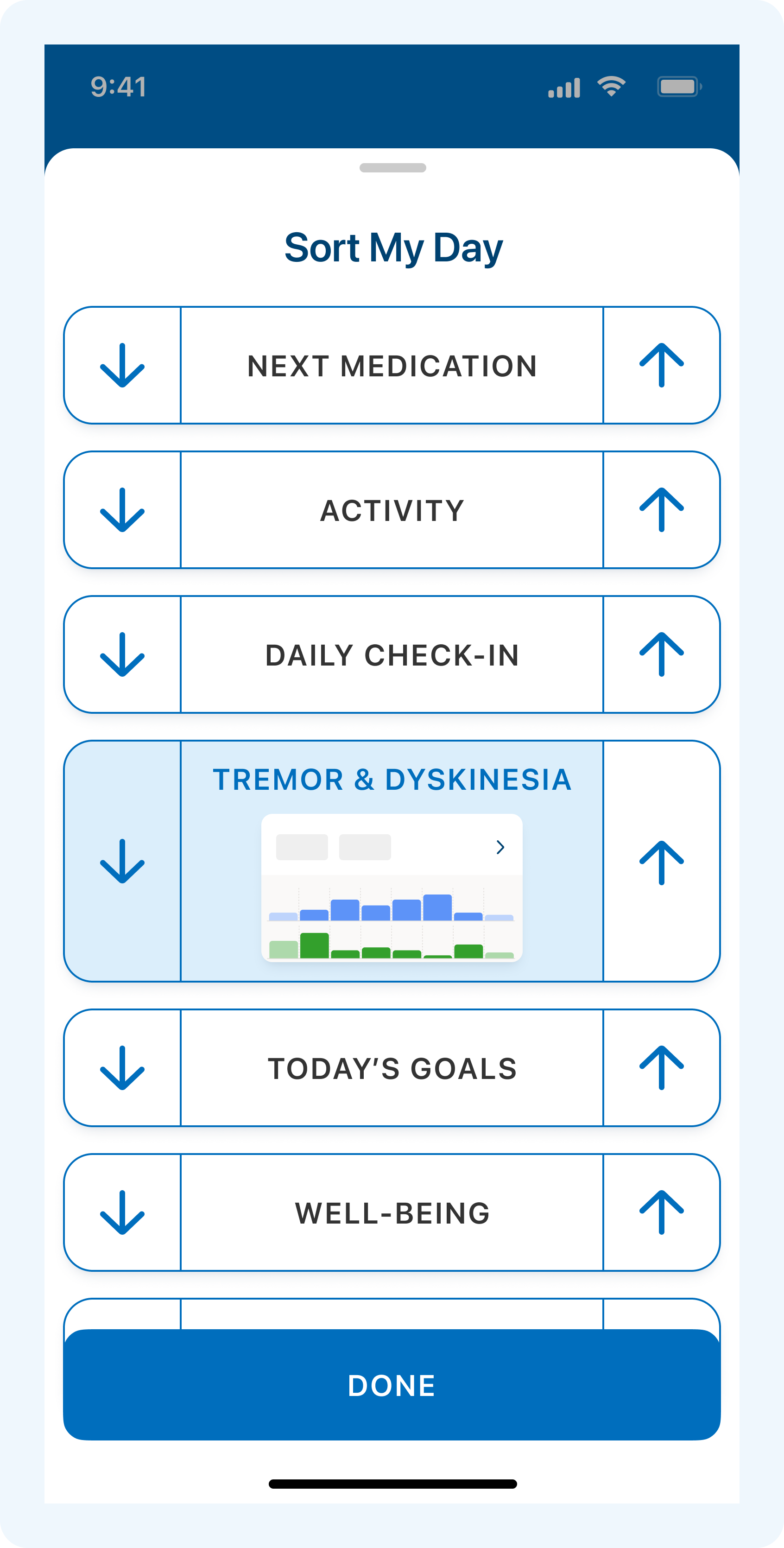The height and width of the screenshot is (1548, 784).
Task: Move Next Medication down one position
Action: click(122, 365)
